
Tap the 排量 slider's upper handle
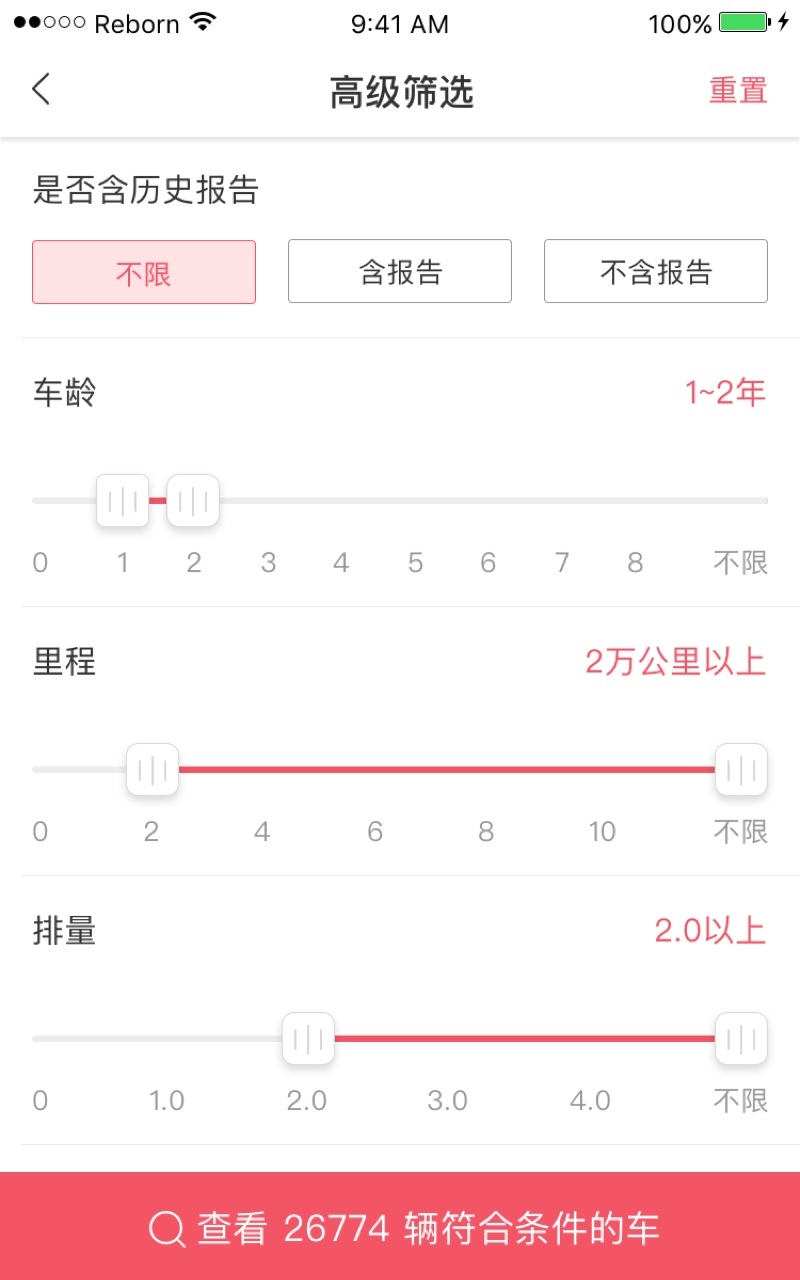tap(741, 1039)
